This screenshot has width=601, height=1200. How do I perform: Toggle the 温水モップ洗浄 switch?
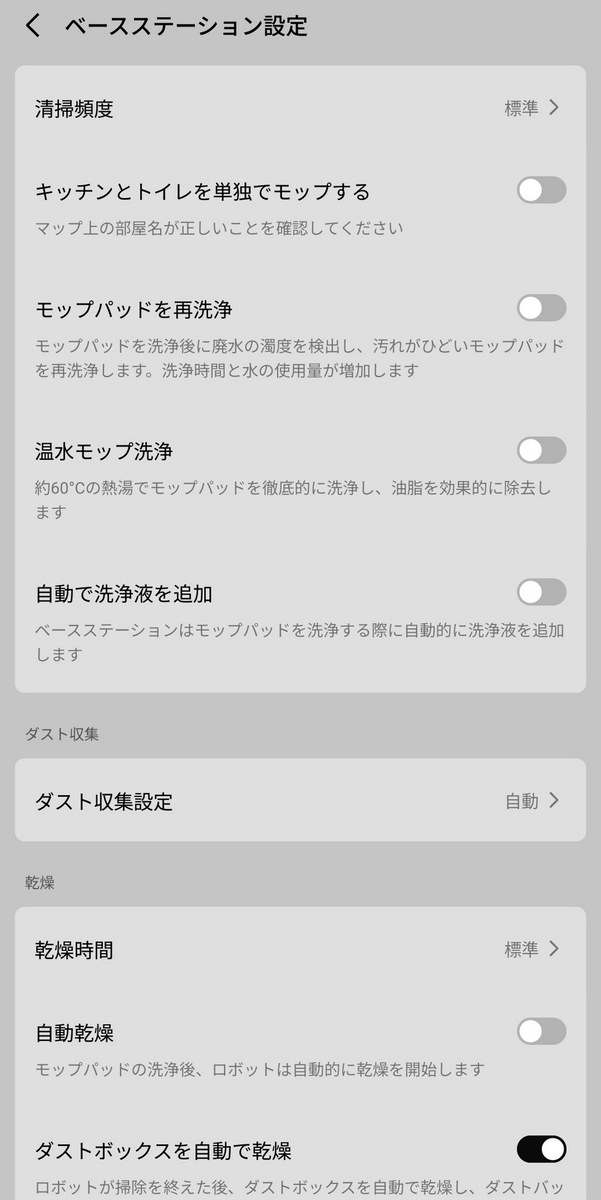click(541, 450)
